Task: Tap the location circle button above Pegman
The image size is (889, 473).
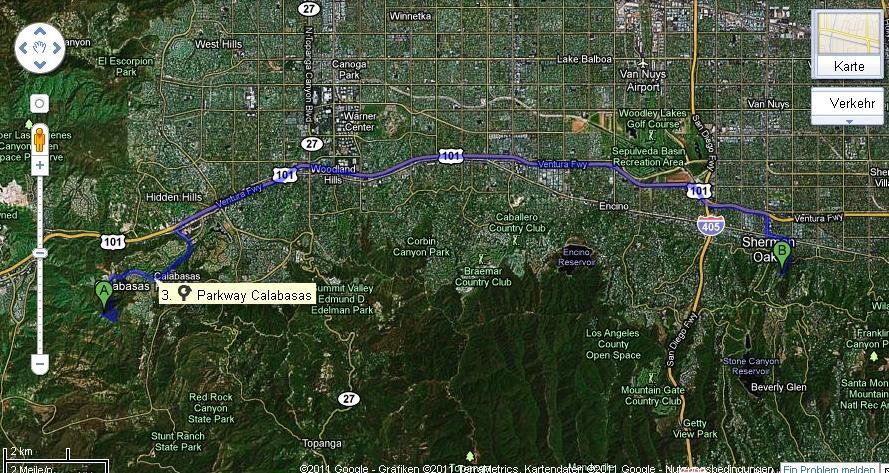Action: [40, 103]
